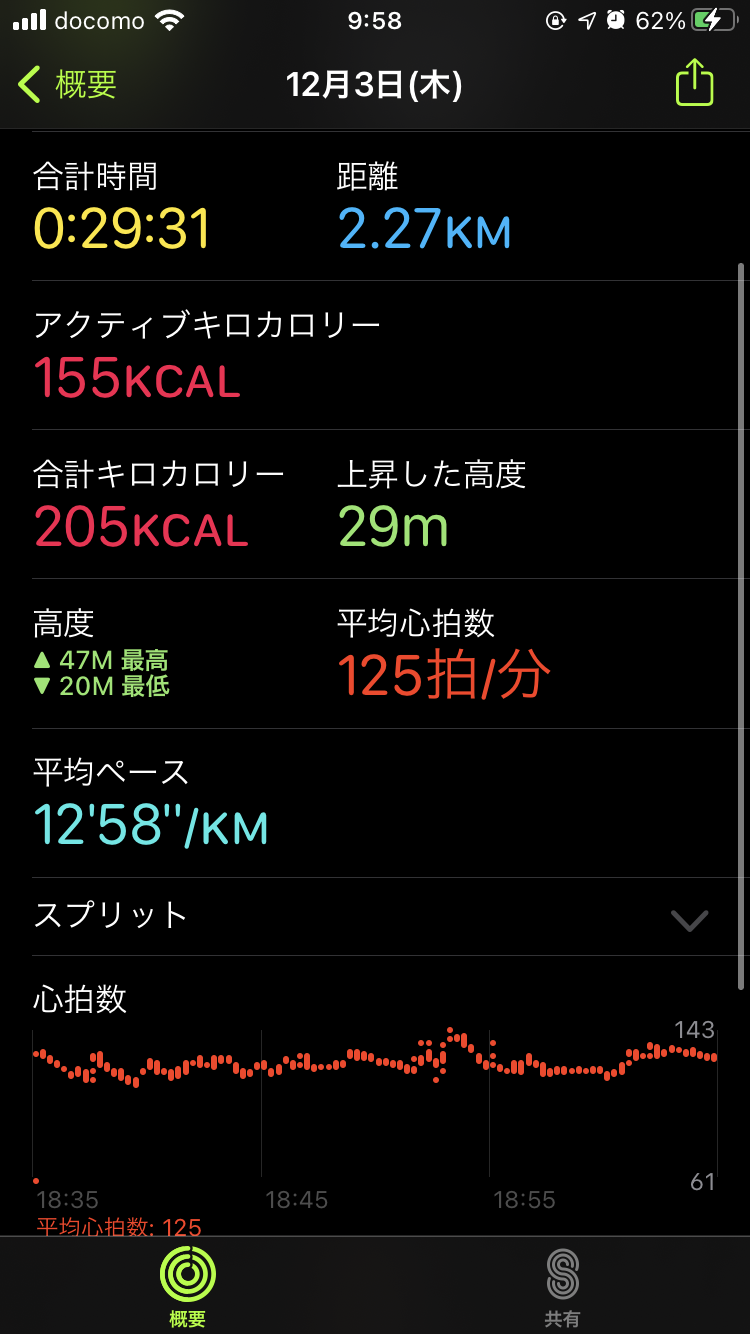
Task: Go back to 概要 screen
Action: pos(67,85)
